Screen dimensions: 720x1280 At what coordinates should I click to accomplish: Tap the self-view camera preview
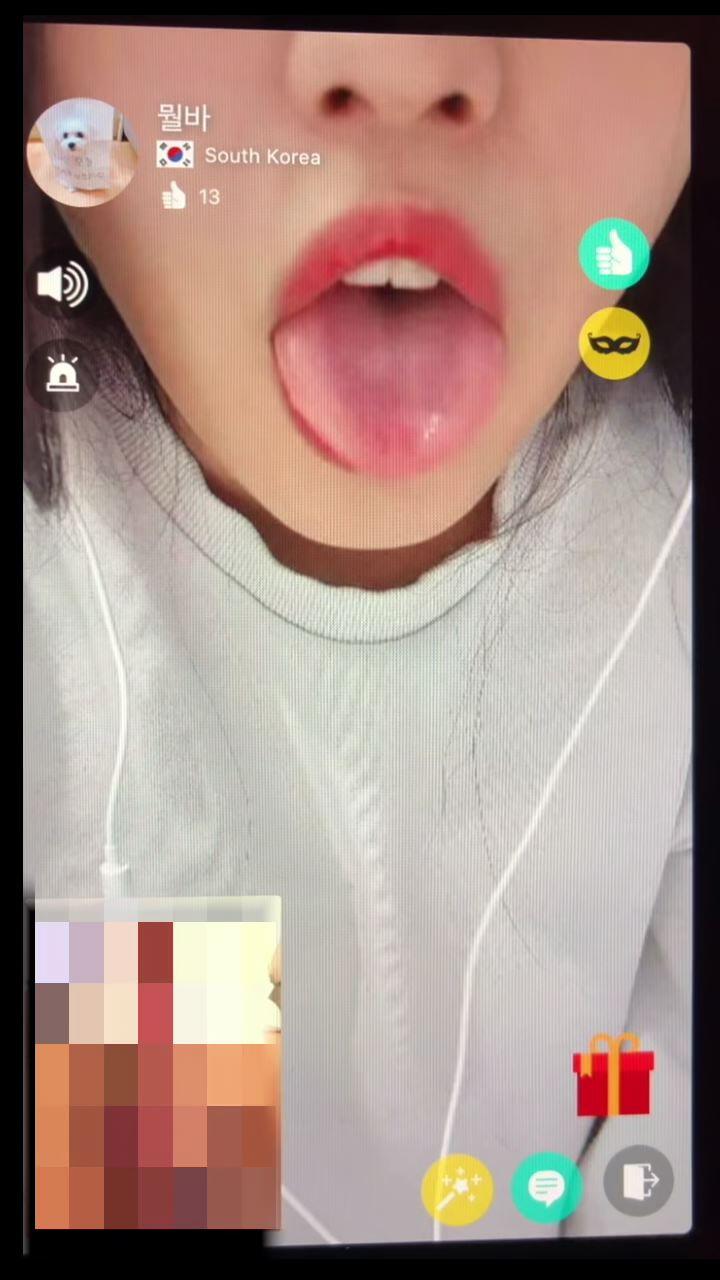coord(158,1062)
